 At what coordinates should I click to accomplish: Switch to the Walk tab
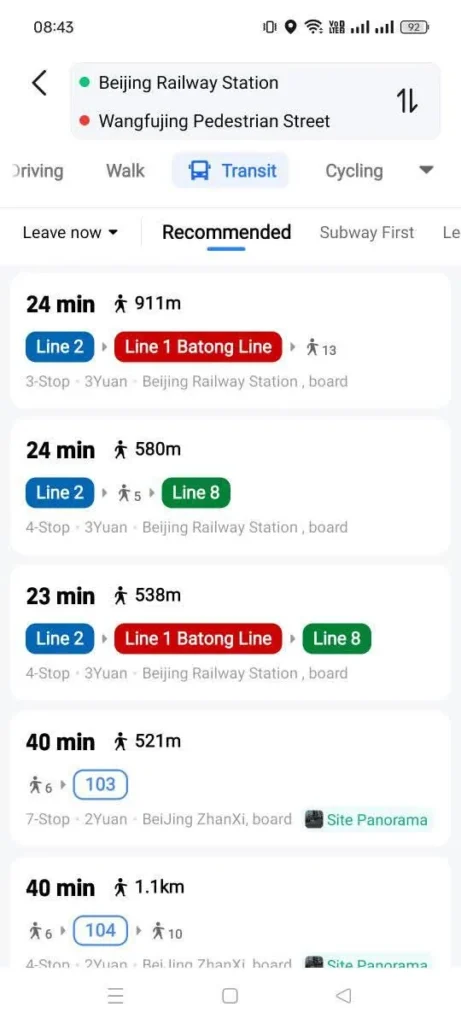point(125,171)
